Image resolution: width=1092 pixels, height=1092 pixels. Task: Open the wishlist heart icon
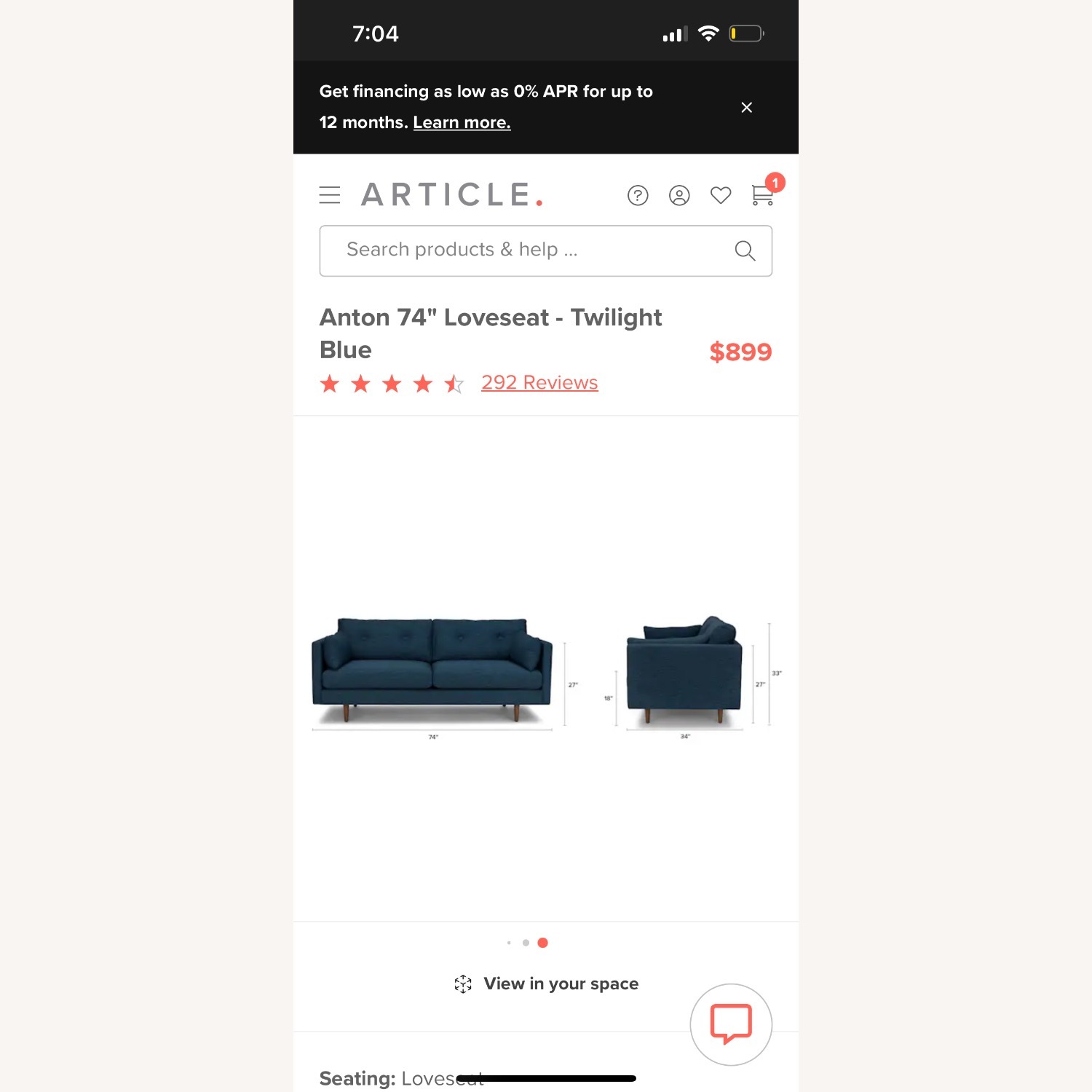pos(721,195)
